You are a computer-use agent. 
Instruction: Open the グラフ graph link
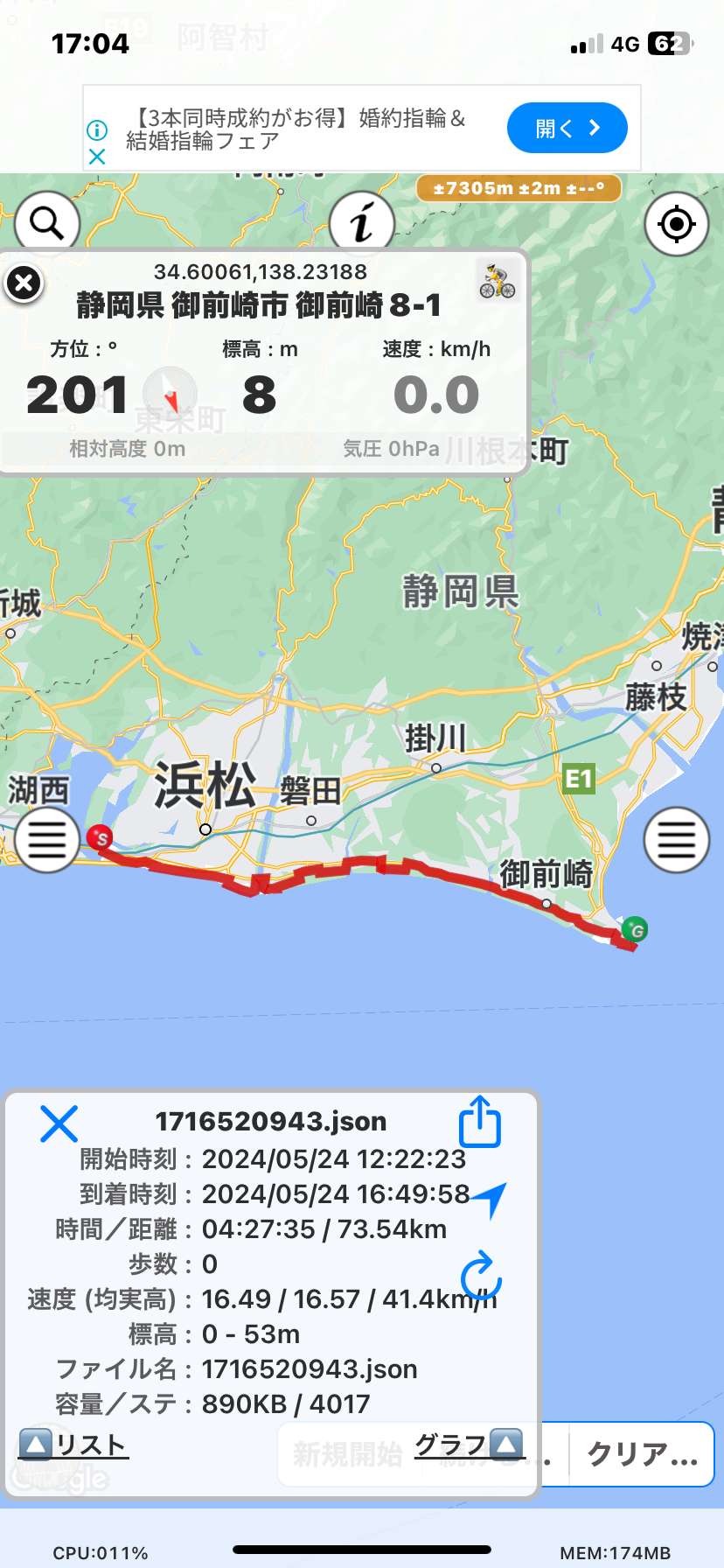[x=470, y=1444]
